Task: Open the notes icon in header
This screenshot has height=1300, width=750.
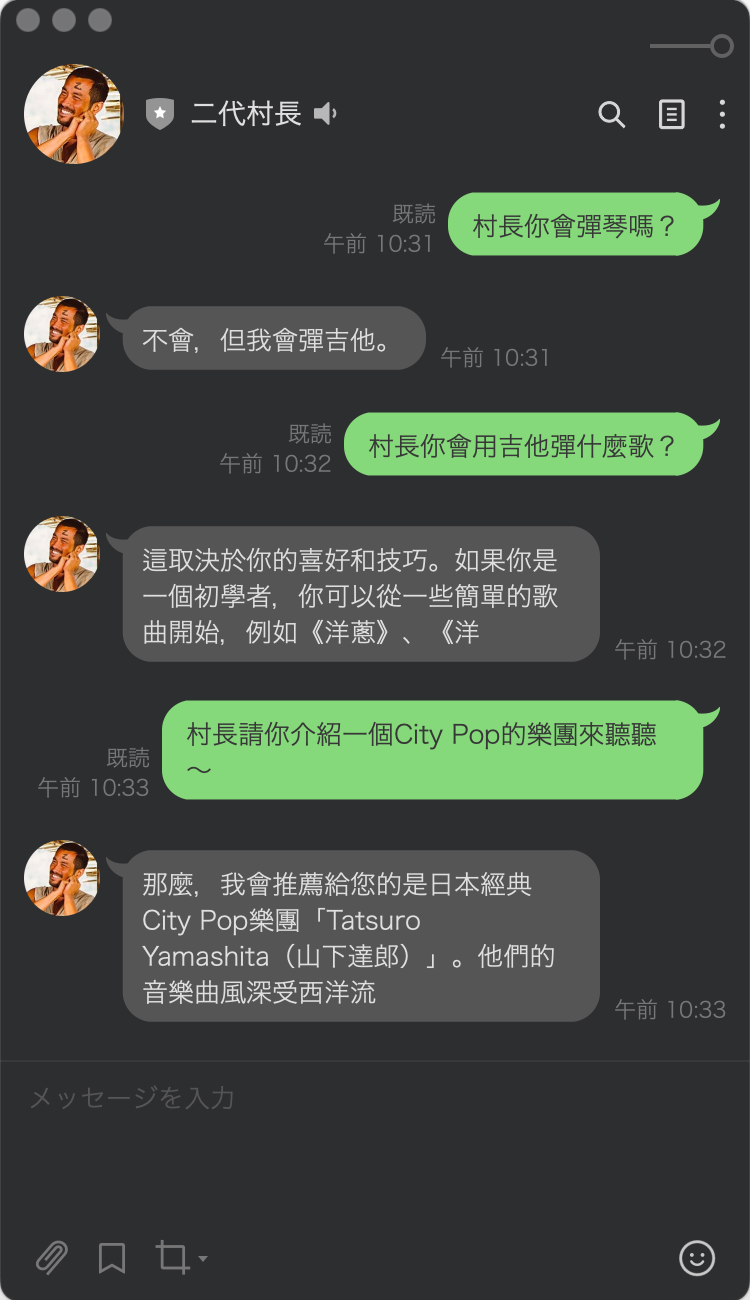Action: click(x=671, y=115)
